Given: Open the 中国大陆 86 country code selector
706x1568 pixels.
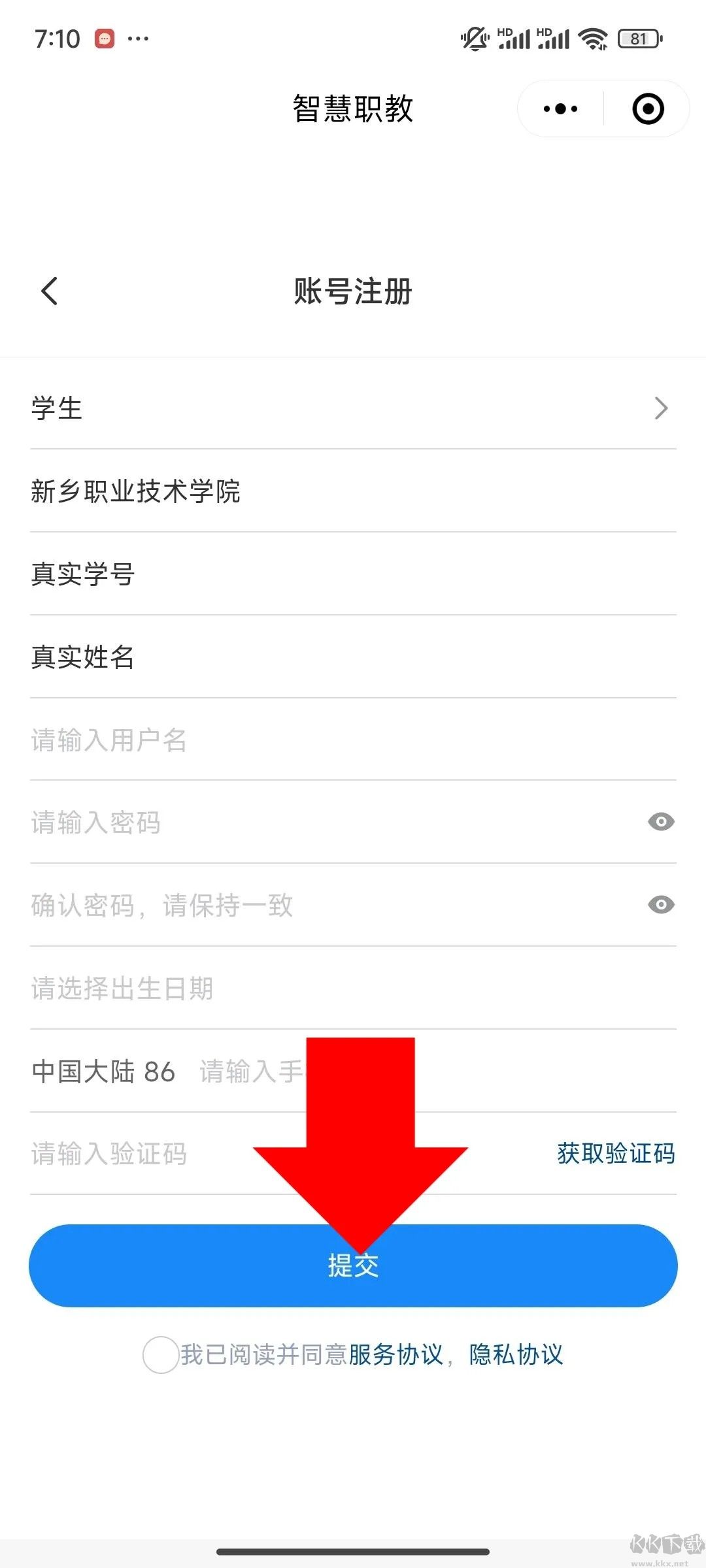Looking at the screenshot, I should click(x=103, y=1071).
